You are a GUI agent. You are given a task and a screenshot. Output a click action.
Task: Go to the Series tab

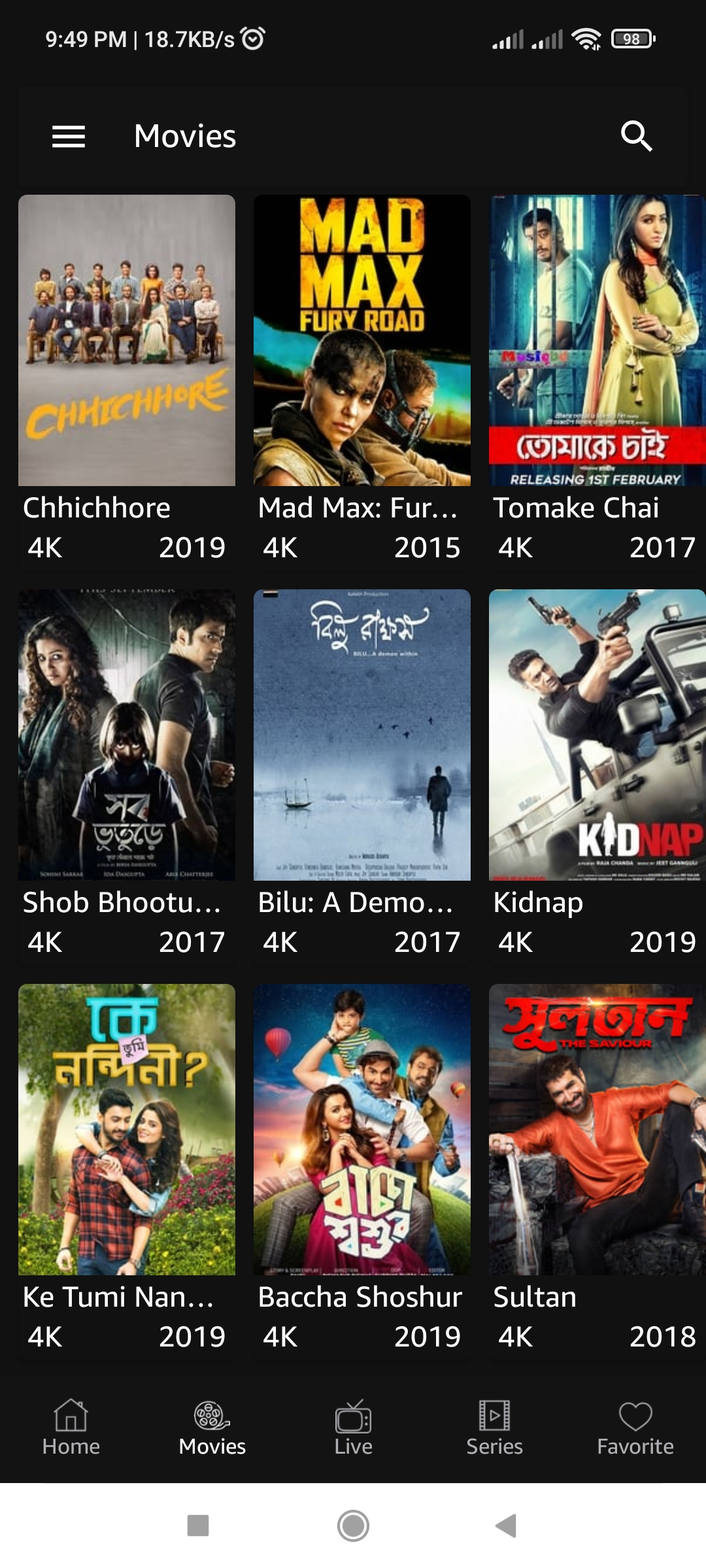[494, 1428]
